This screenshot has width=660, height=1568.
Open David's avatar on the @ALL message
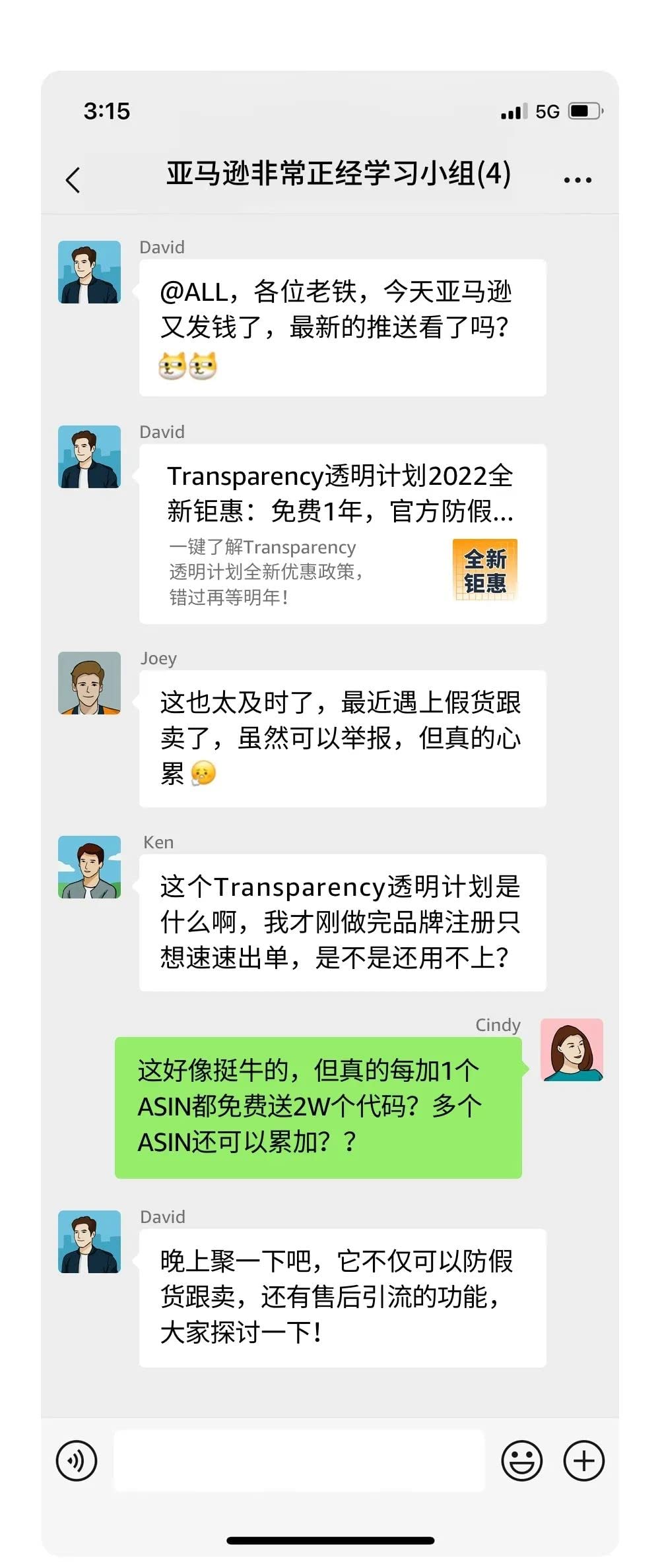click(90, 272)
